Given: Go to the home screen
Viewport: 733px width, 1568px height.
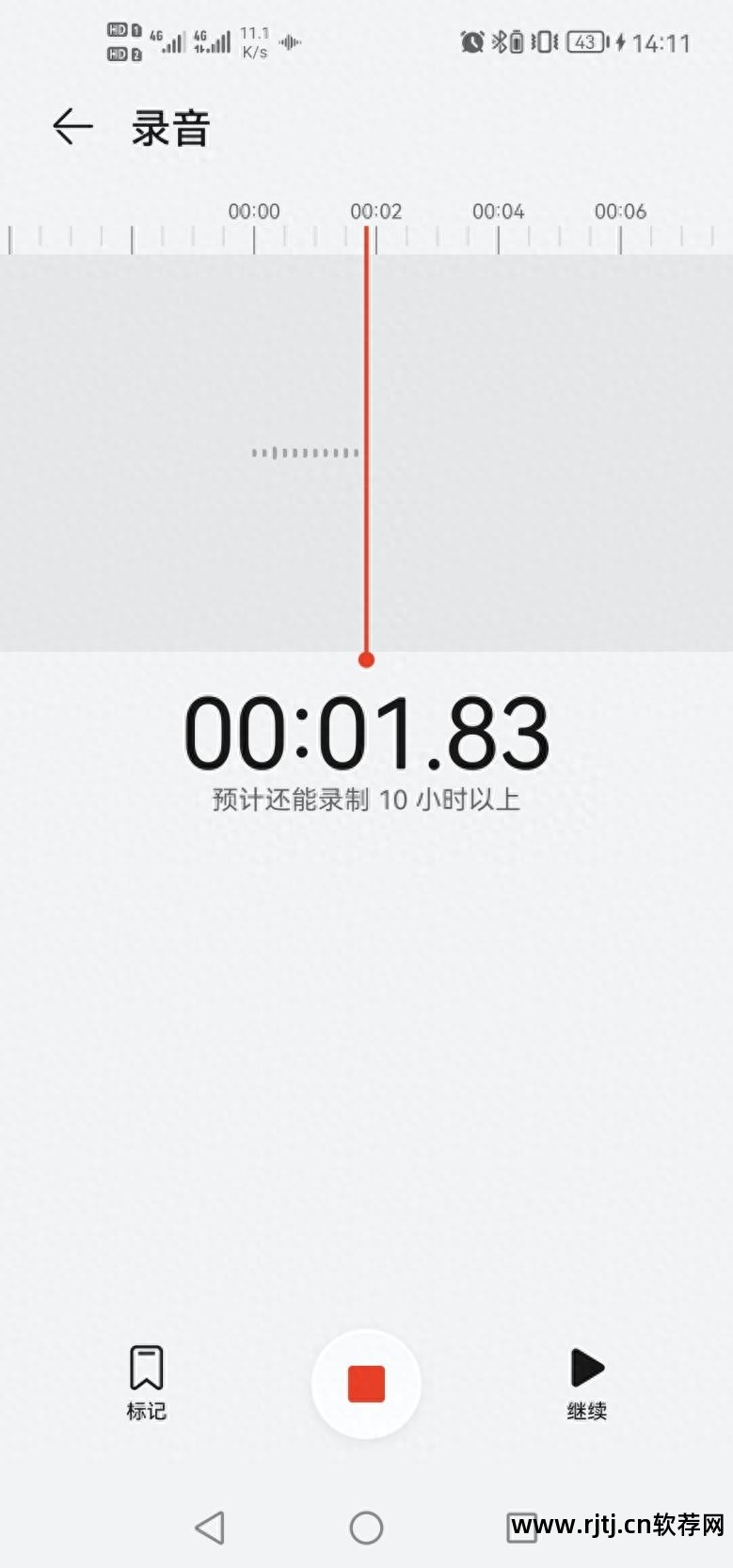Looking at the screenshot, I should tap(366, 1528).
